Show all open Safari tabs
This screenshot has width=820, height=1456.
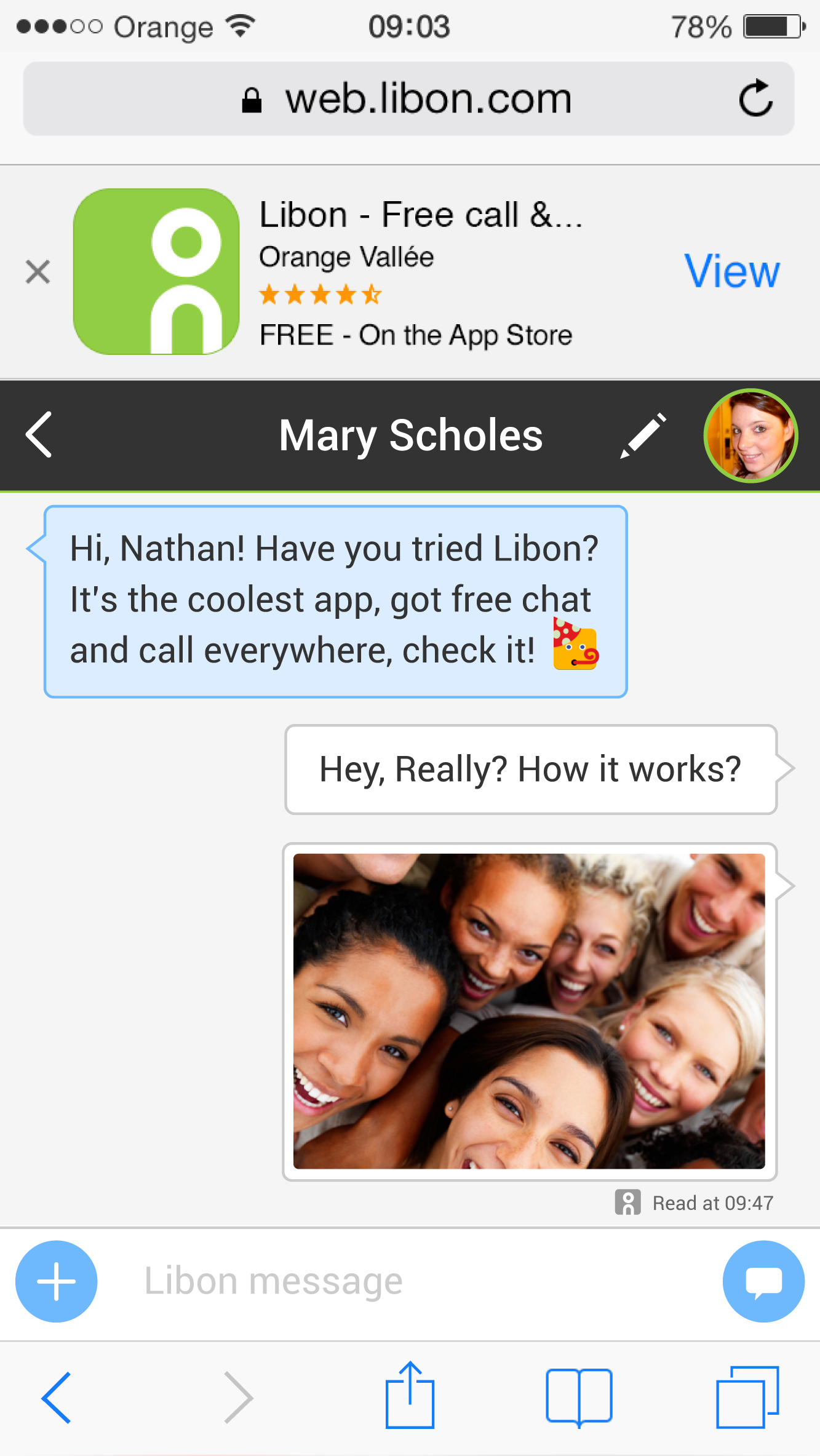click(x=747, y=1398)
